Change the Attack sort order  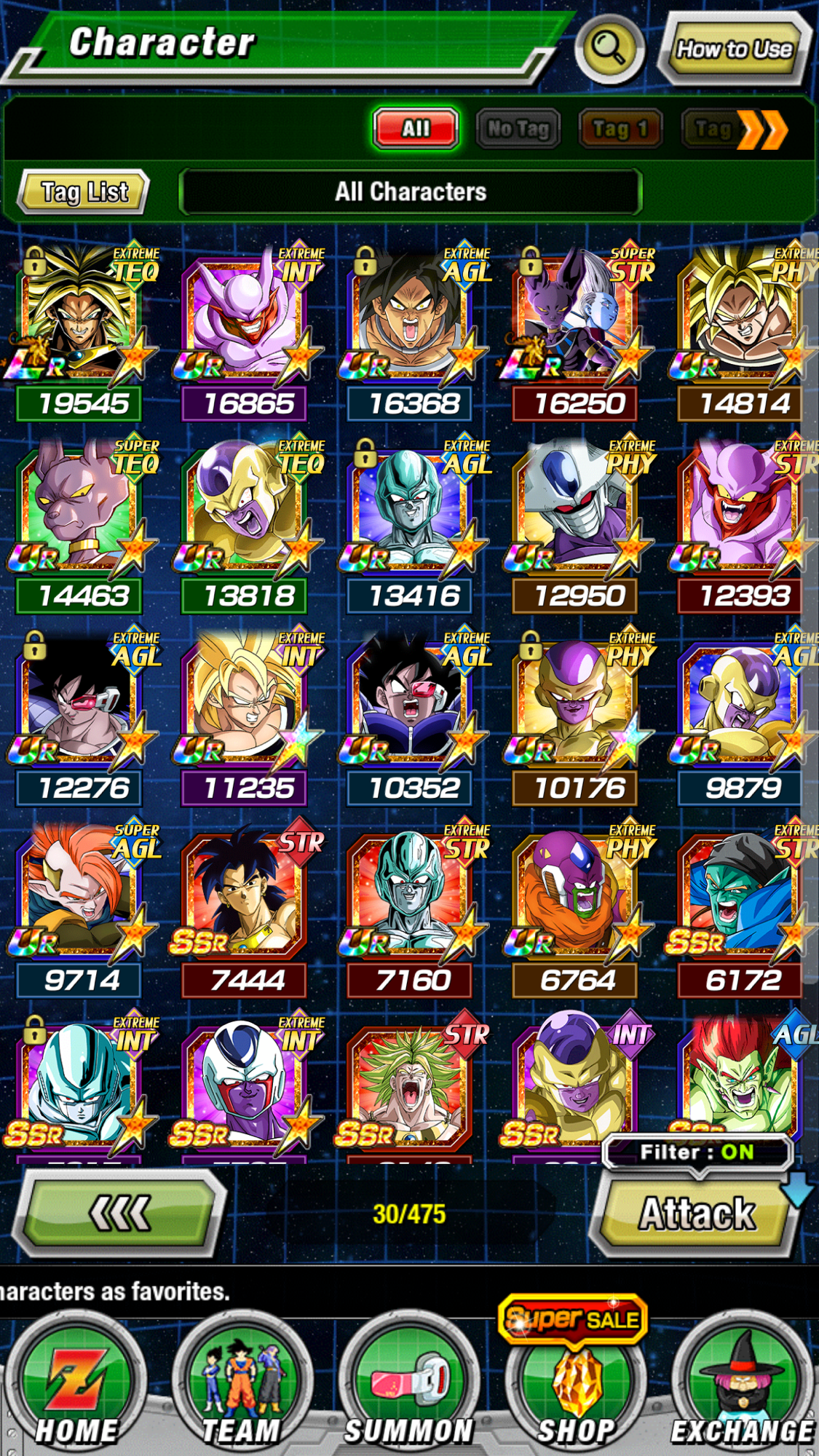(x=695, y=1214)
